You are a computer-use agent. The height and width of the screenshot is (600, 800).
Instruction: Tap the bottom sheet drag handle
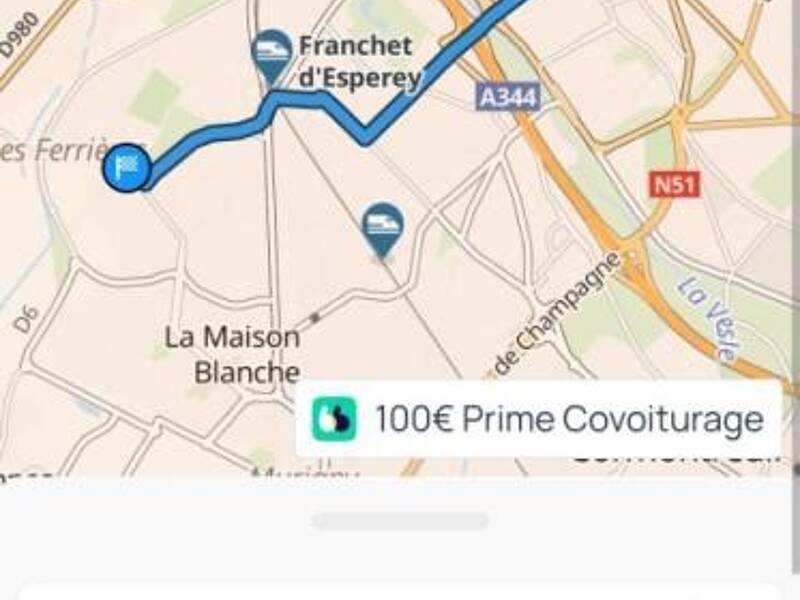400,521
